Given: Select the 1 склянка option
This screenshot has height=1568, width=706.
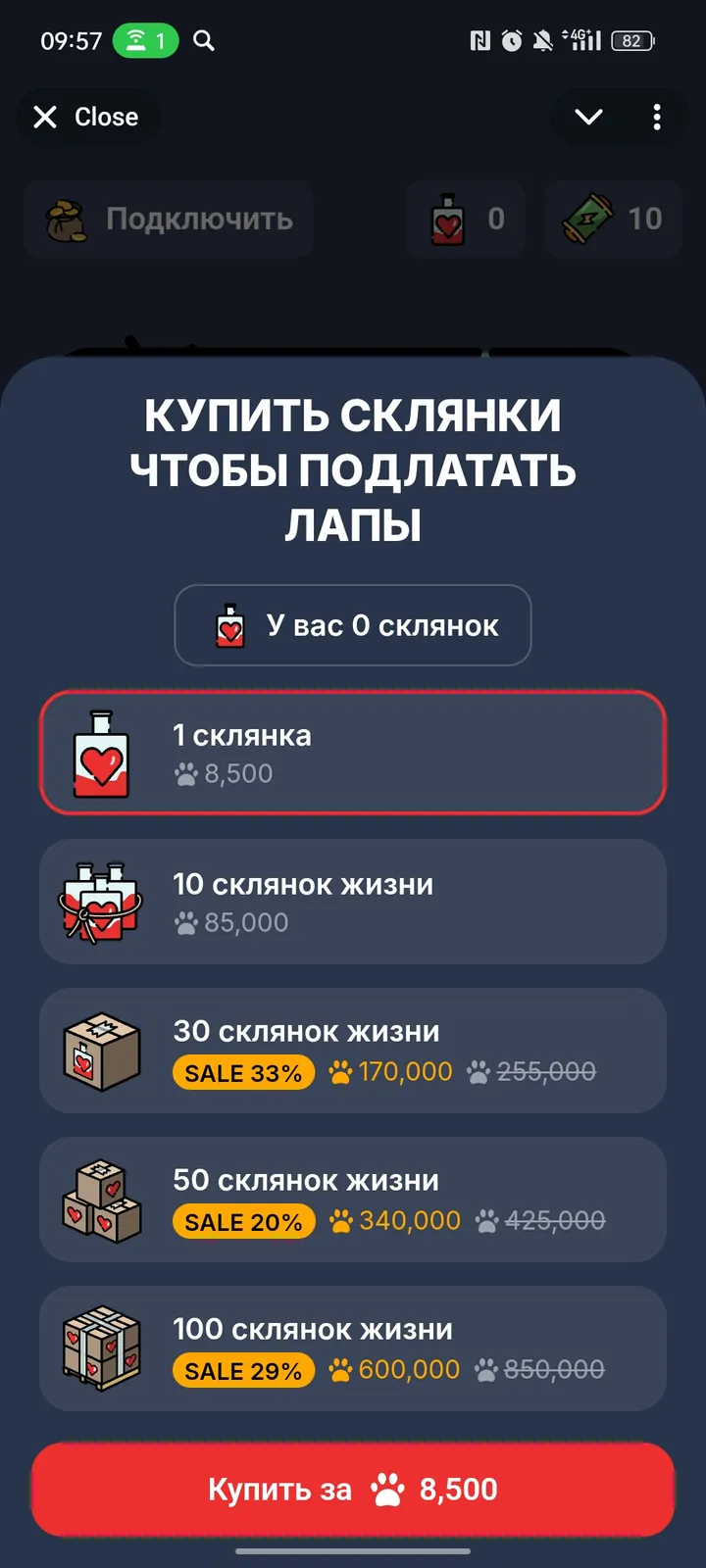Looking at the screenshot, I should coord(353,753).
